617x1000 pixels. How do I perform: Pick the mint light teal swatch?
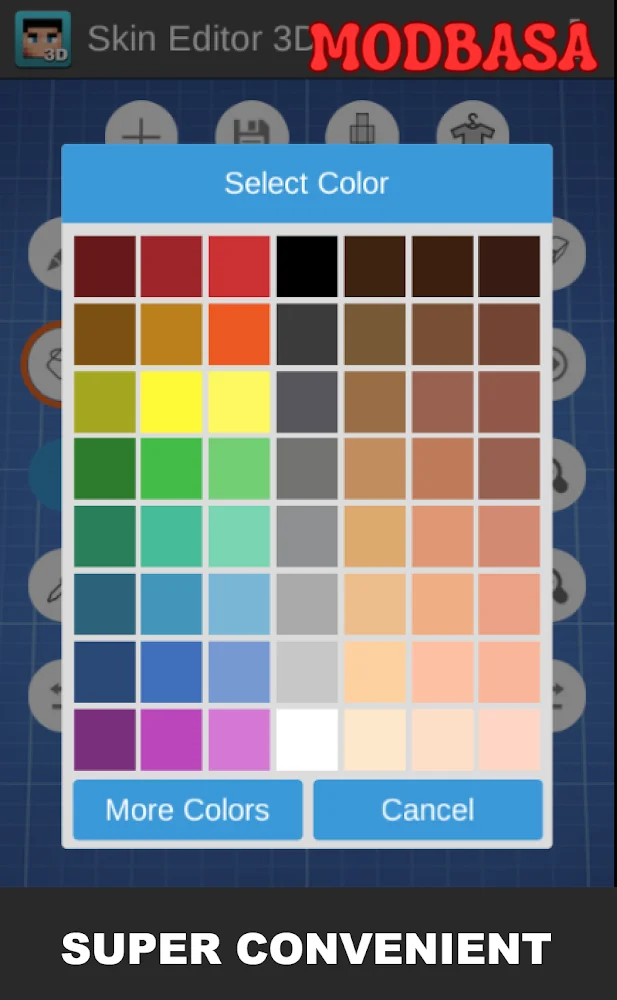point(239,536)
